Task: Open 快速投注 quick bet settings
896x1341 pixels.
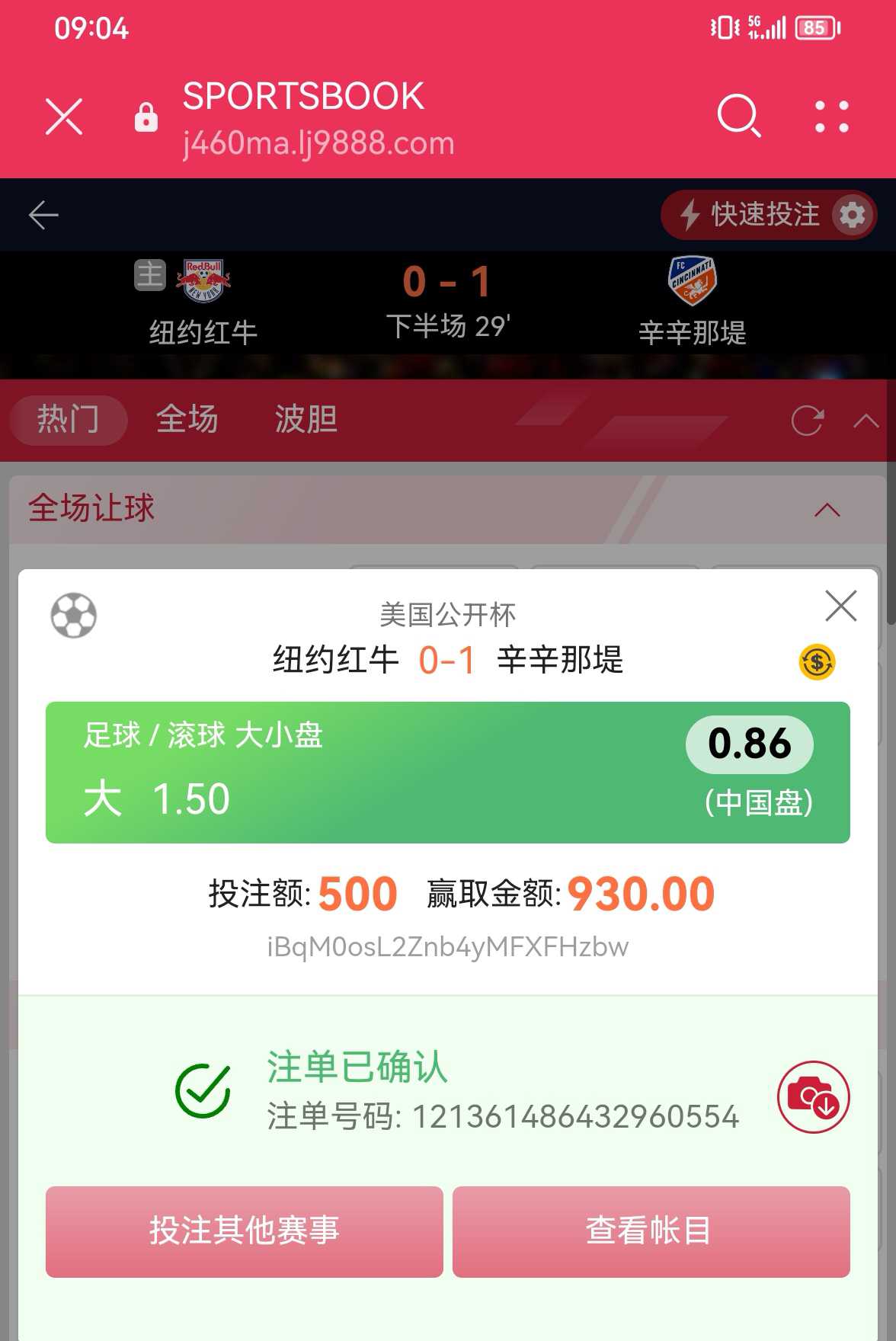Action: click(x=852, y=216)
